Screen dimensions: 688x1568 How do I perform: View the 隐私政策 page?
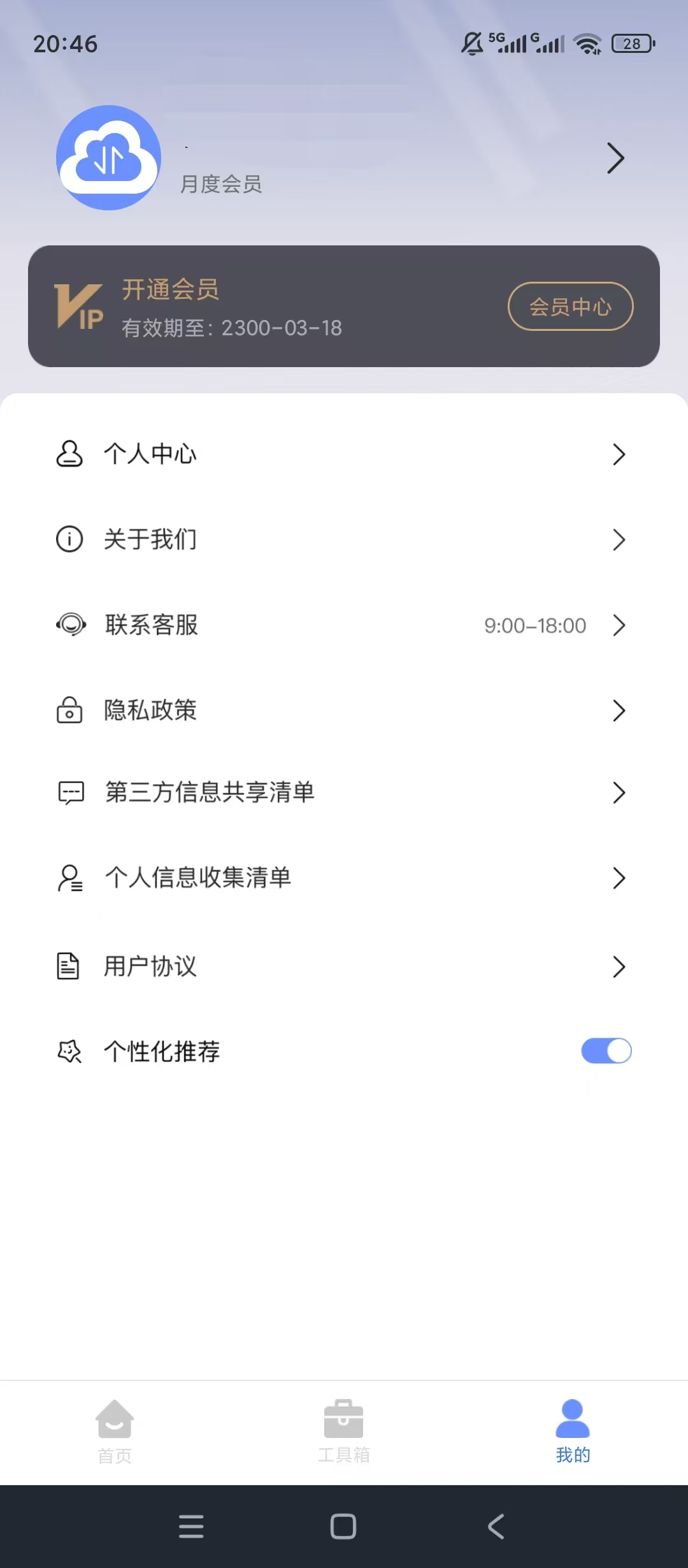(344, 710)
